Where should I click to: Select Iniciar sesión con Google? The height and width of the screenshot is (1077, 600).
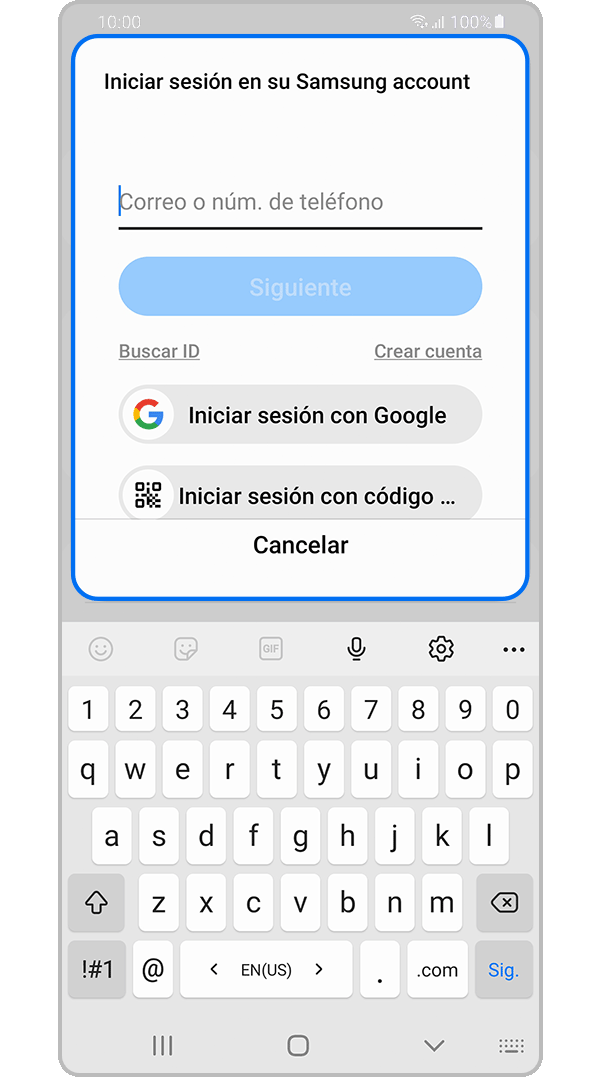(x=300, y=415)
